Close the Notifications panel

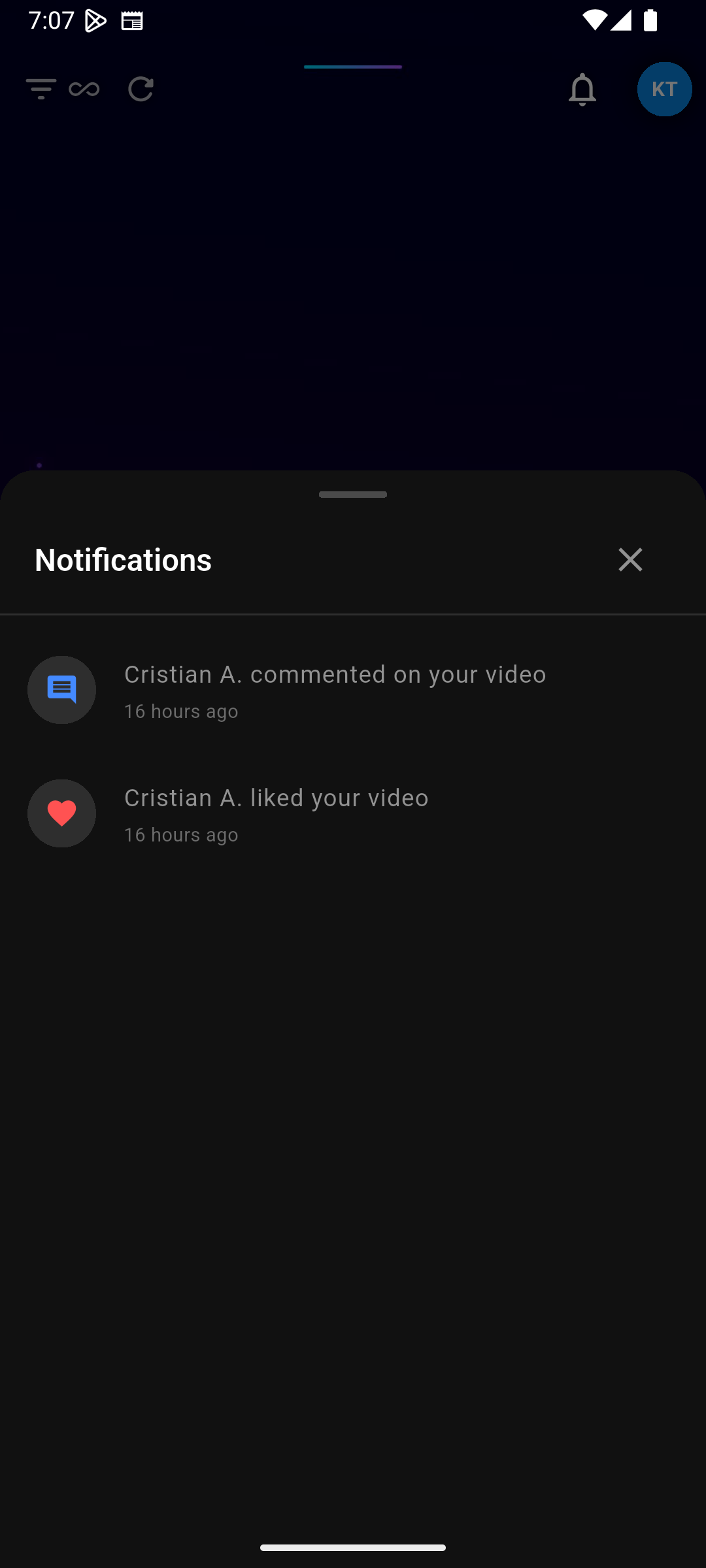coord(630,560)
